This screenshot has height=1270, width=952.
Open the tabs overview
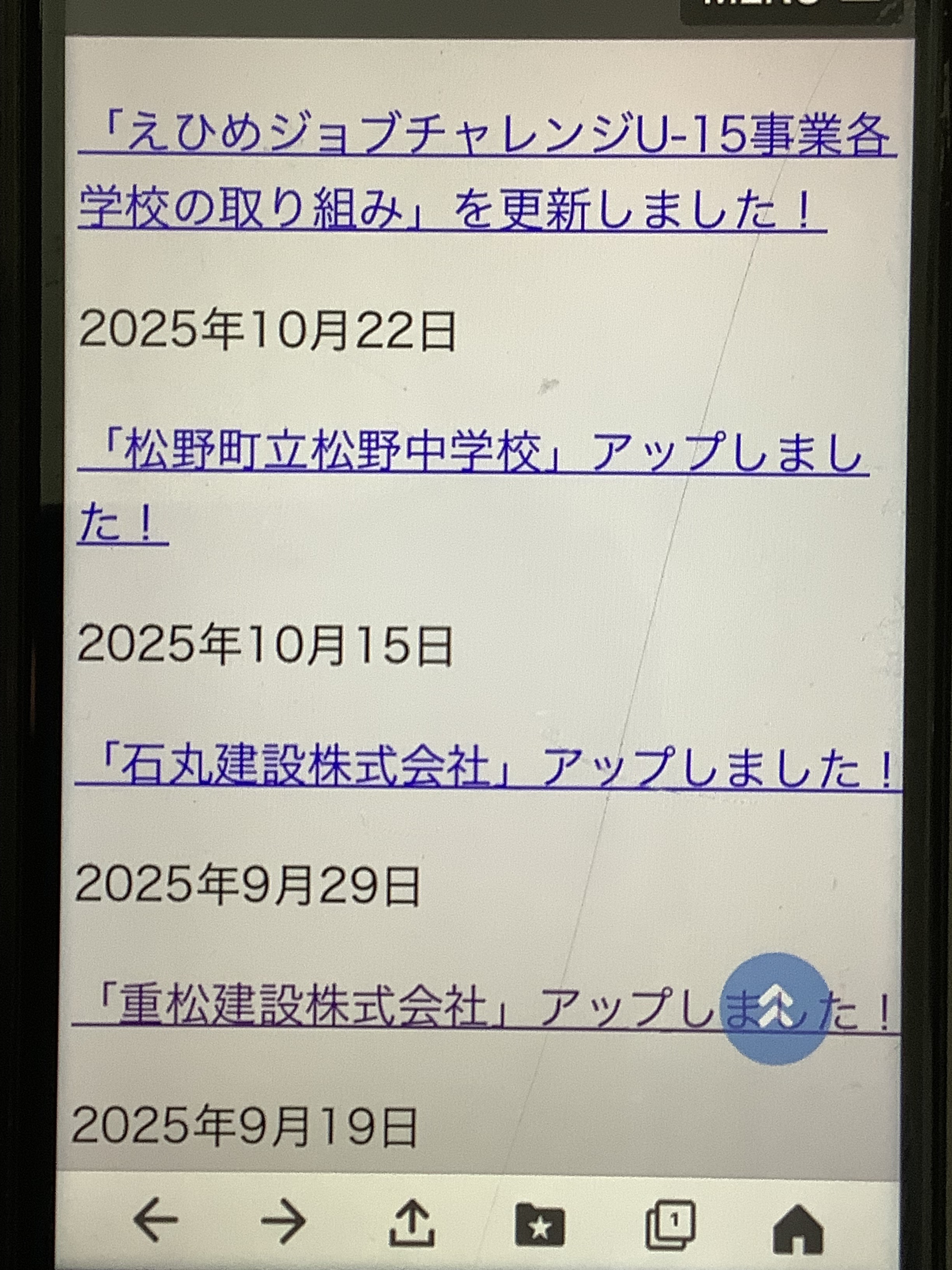click(670, 1222)
